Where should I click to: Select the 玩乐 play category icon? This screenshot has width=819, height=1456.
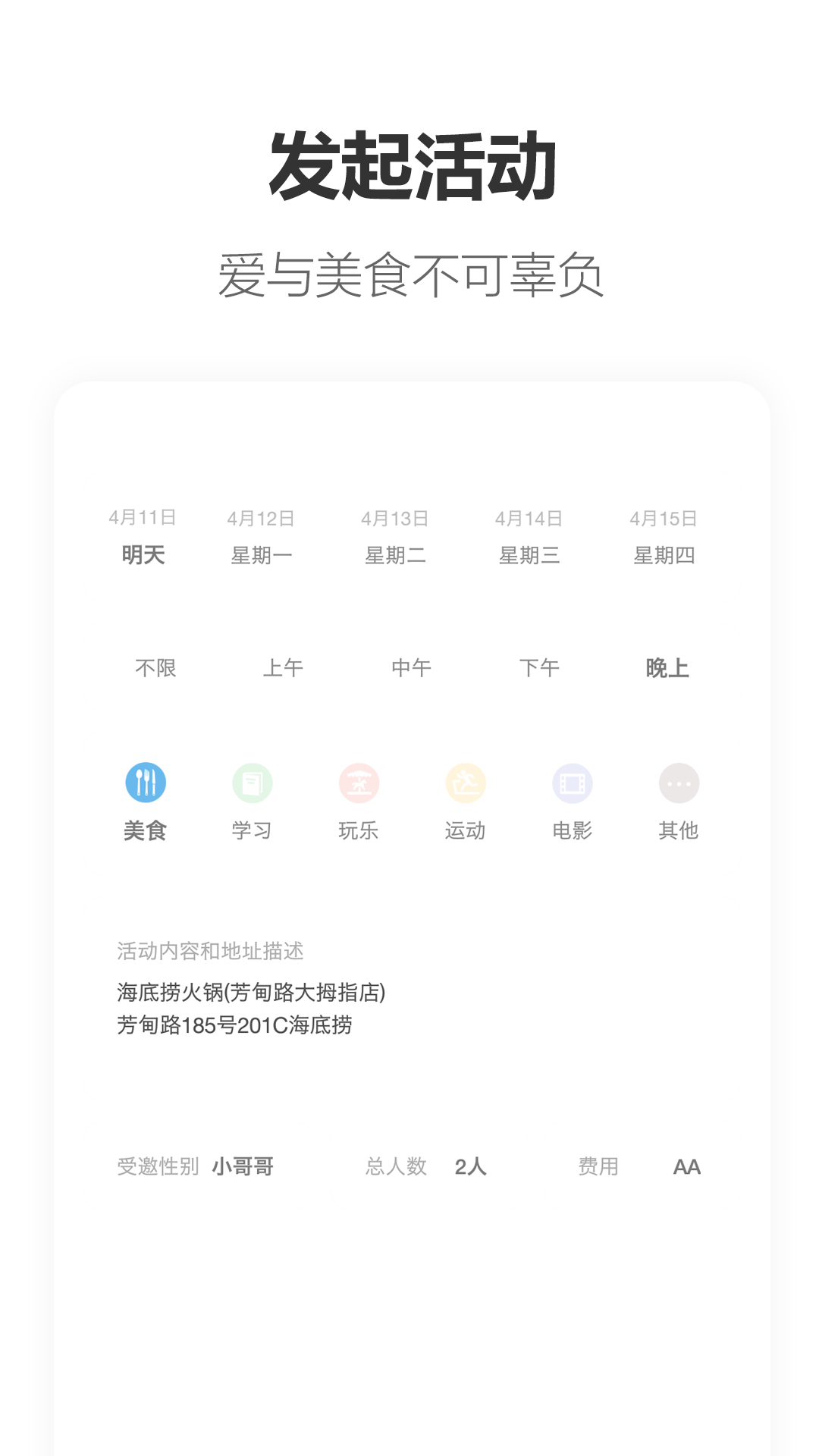(x=360, y=785)
